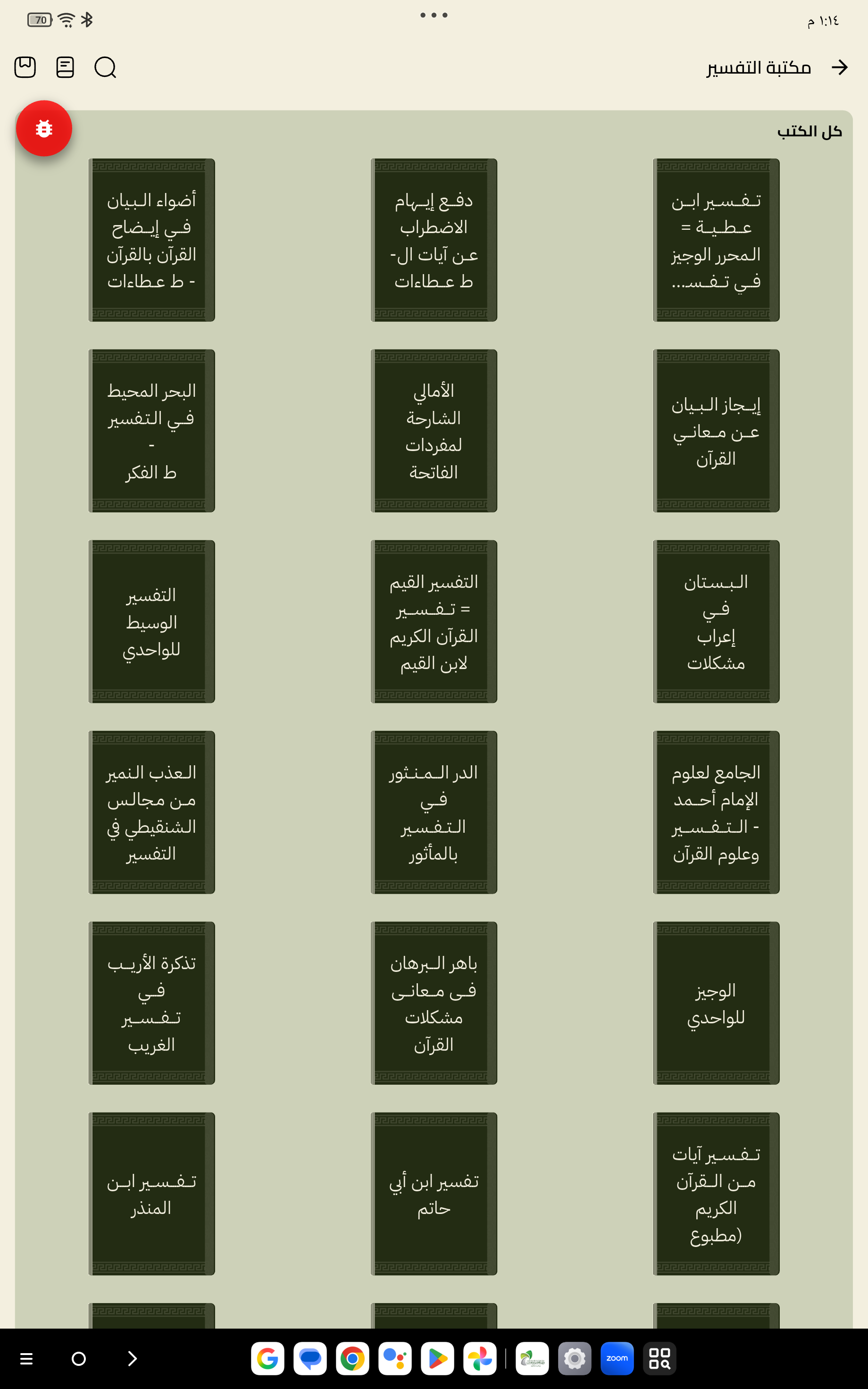Open the book تفسير ابن عطية
Viewport: 868px width, 1389px height.
(716, 240)
